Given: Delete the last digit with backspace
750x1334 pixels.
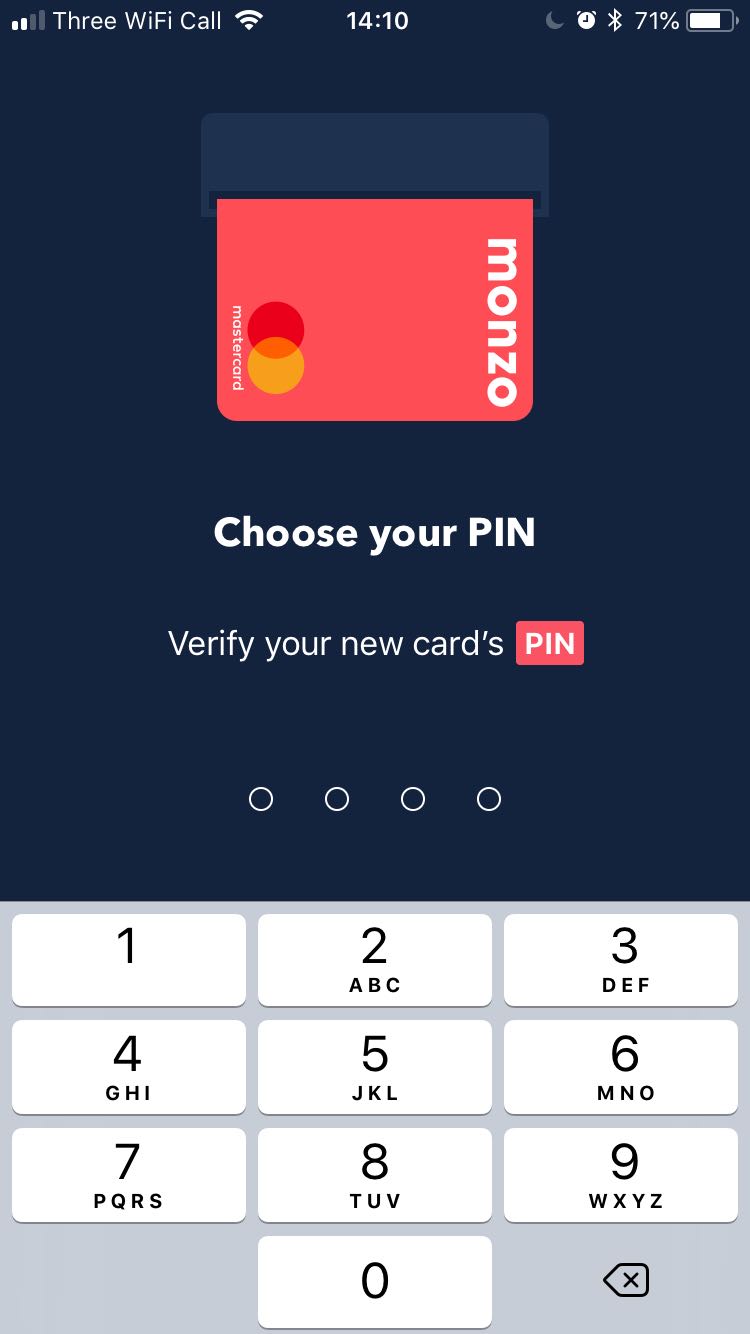Looking at the screenshot, I should click(x=626, y=1280).
